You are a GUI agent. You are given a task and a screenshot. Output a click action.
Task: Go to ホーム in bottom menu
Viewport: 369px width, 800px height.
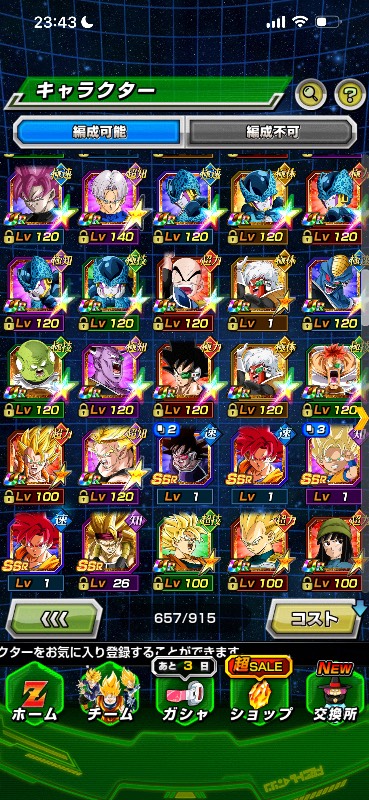35,696
